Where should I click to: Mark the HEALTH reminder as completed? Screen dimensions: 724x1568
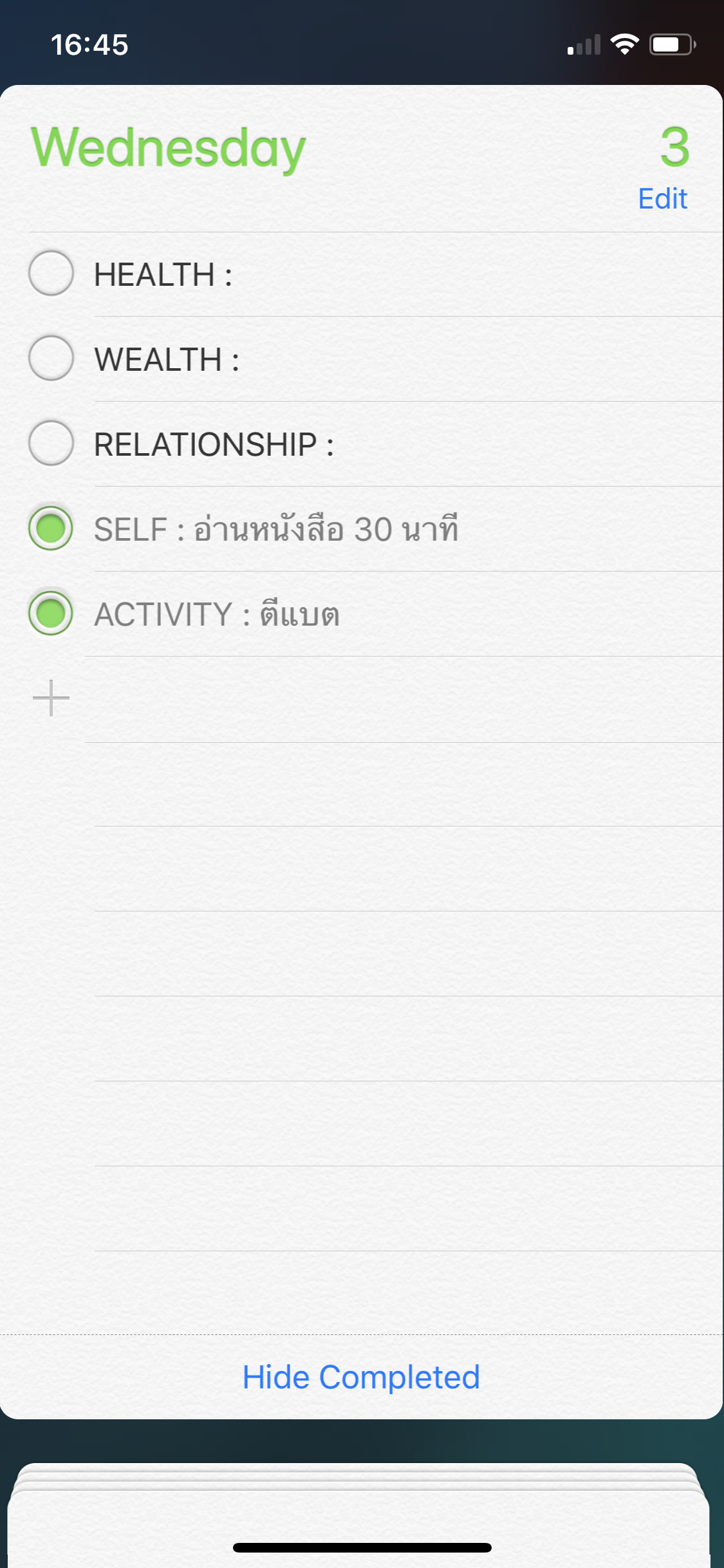point(51,273)
